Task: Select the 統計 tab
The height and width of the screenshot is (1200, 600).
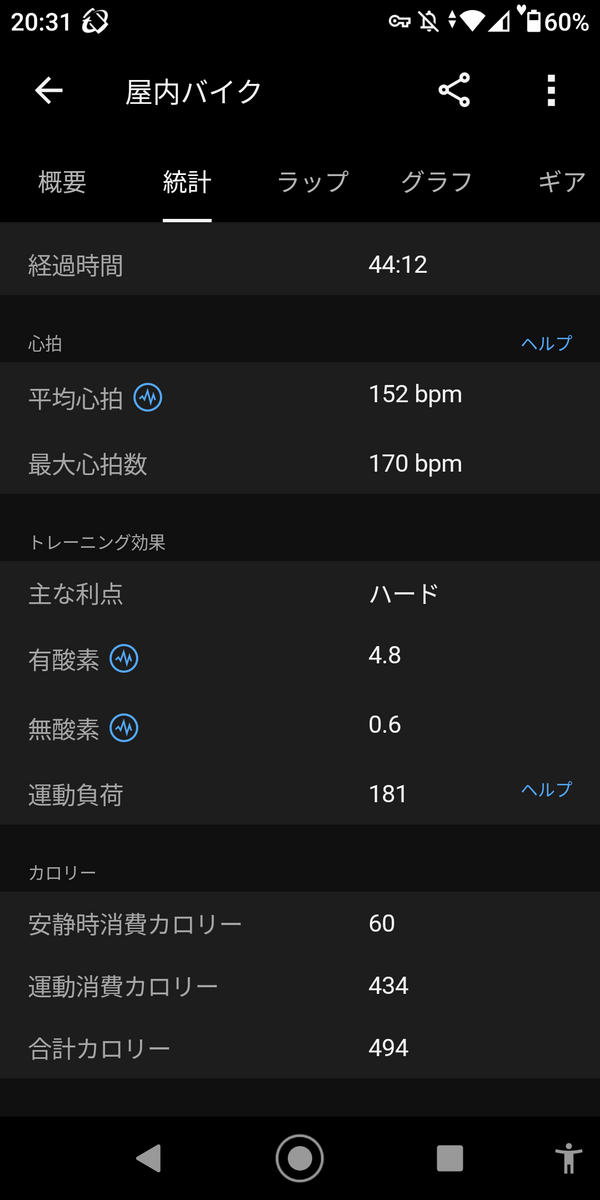Action: [x=187, y=182]
